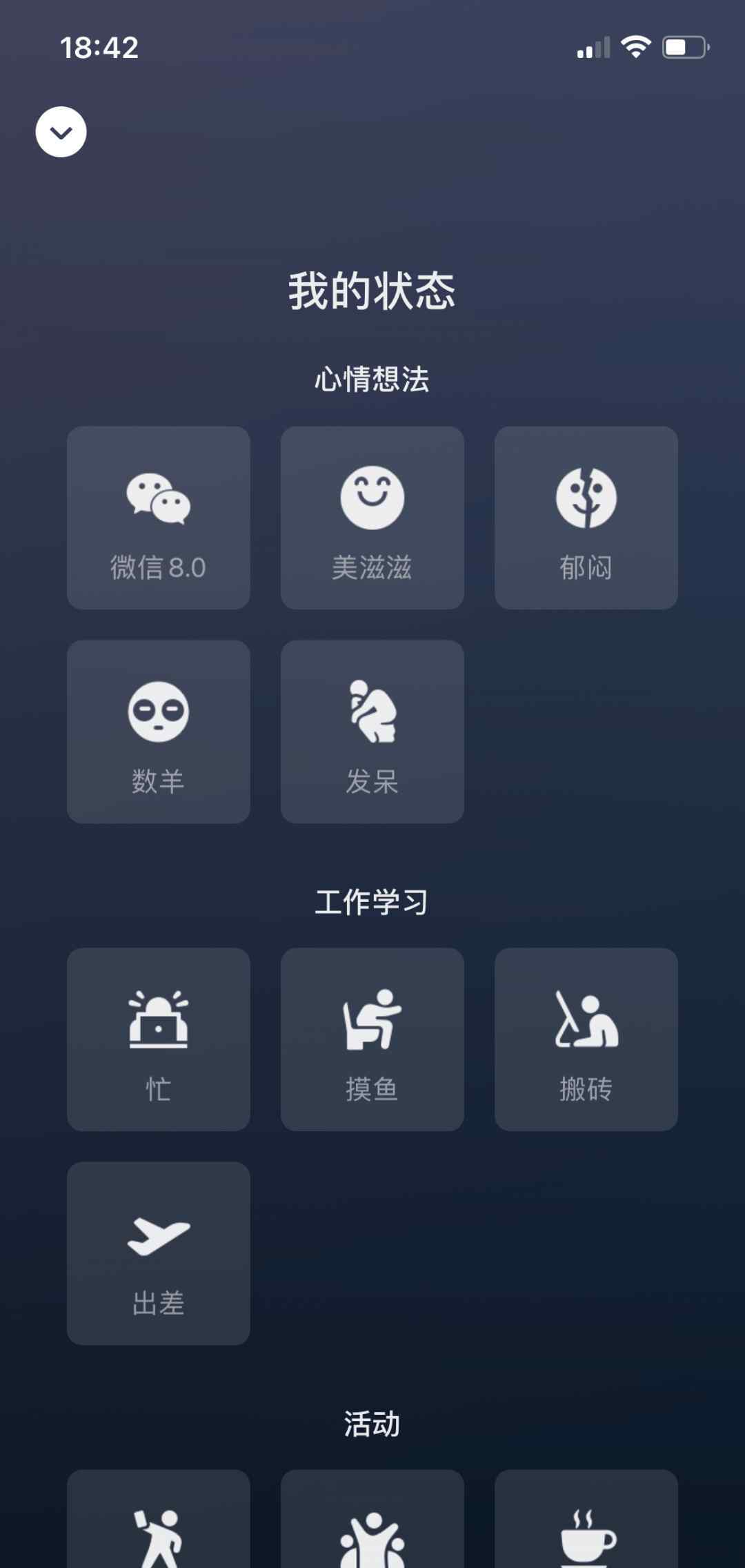This screenshot has width=745, height=1568.
Task: Select the 微信 8.0 status
Action: (159, 518)
